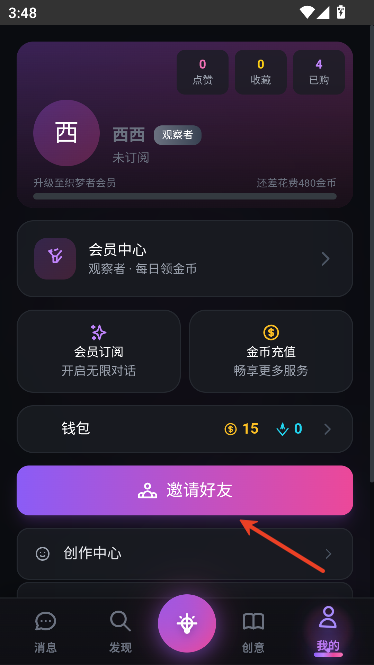374x665 pixels.
Task: View the 已购 purchased items
Action: pos(319,72)
